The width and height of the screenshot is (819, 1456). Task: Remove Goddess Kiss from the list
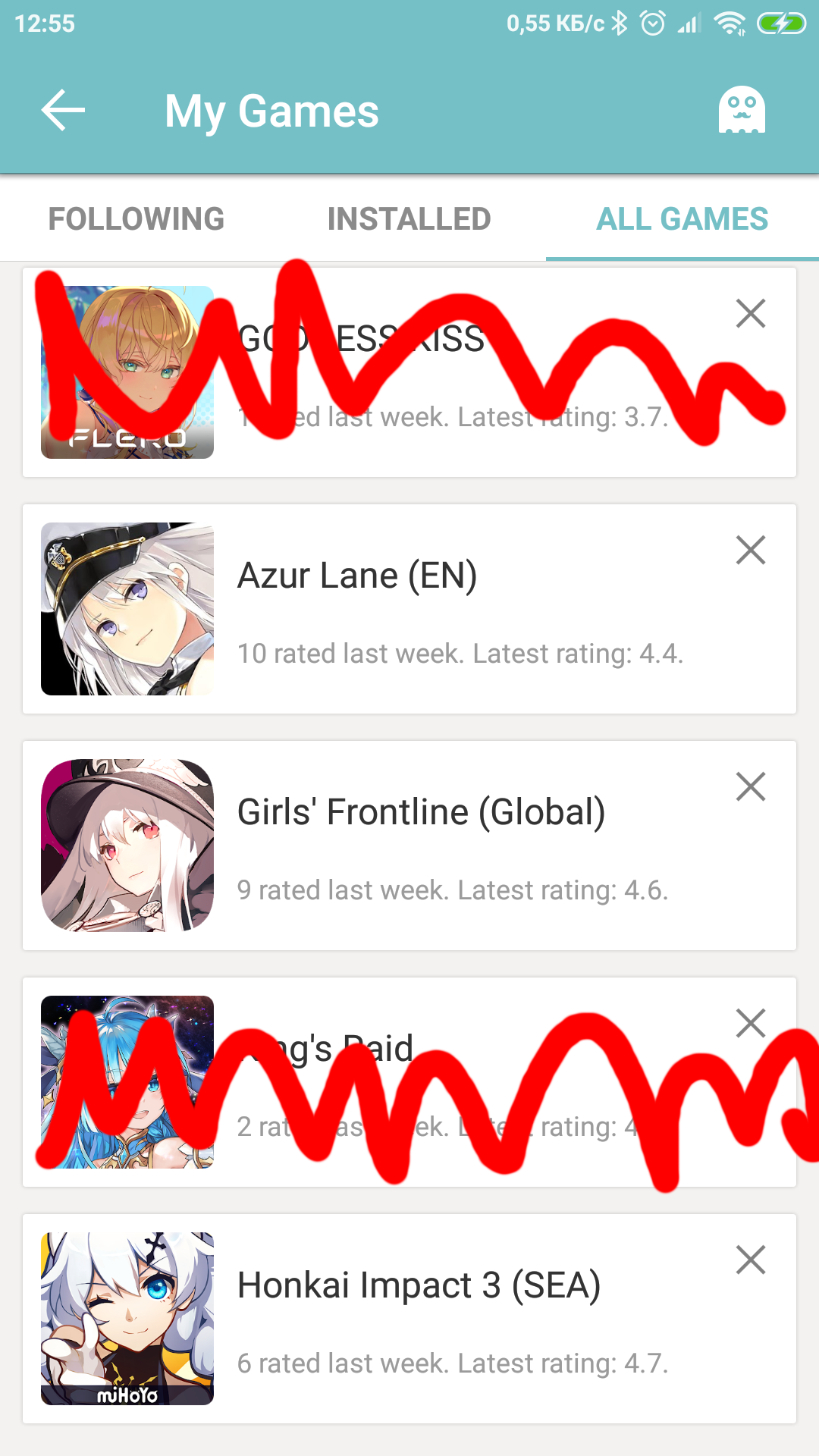(x=750, y=313)
